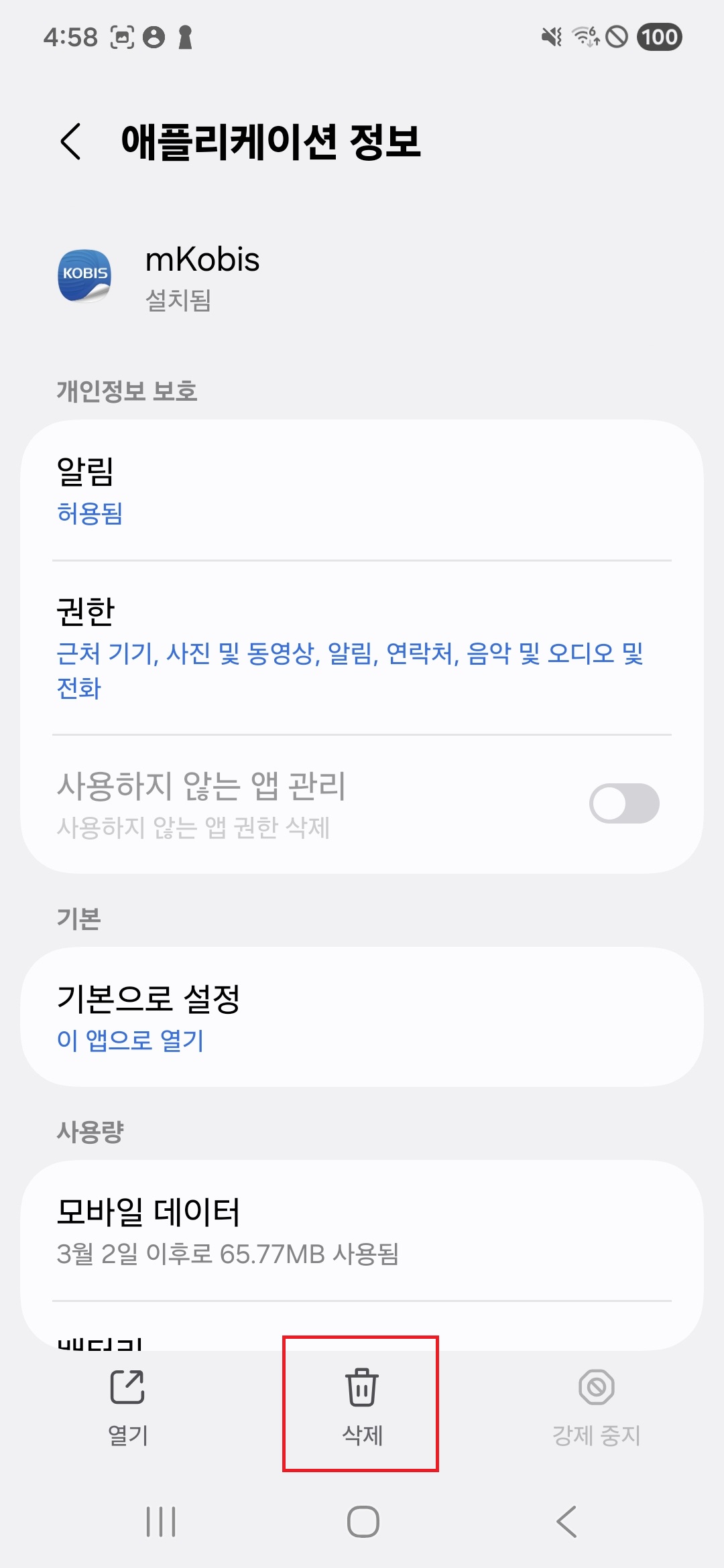Image resolution: width=724 pixels, height=1568 pixels.
Task: Go back from 애플리케이션 정보
Action: click(71, 141)
